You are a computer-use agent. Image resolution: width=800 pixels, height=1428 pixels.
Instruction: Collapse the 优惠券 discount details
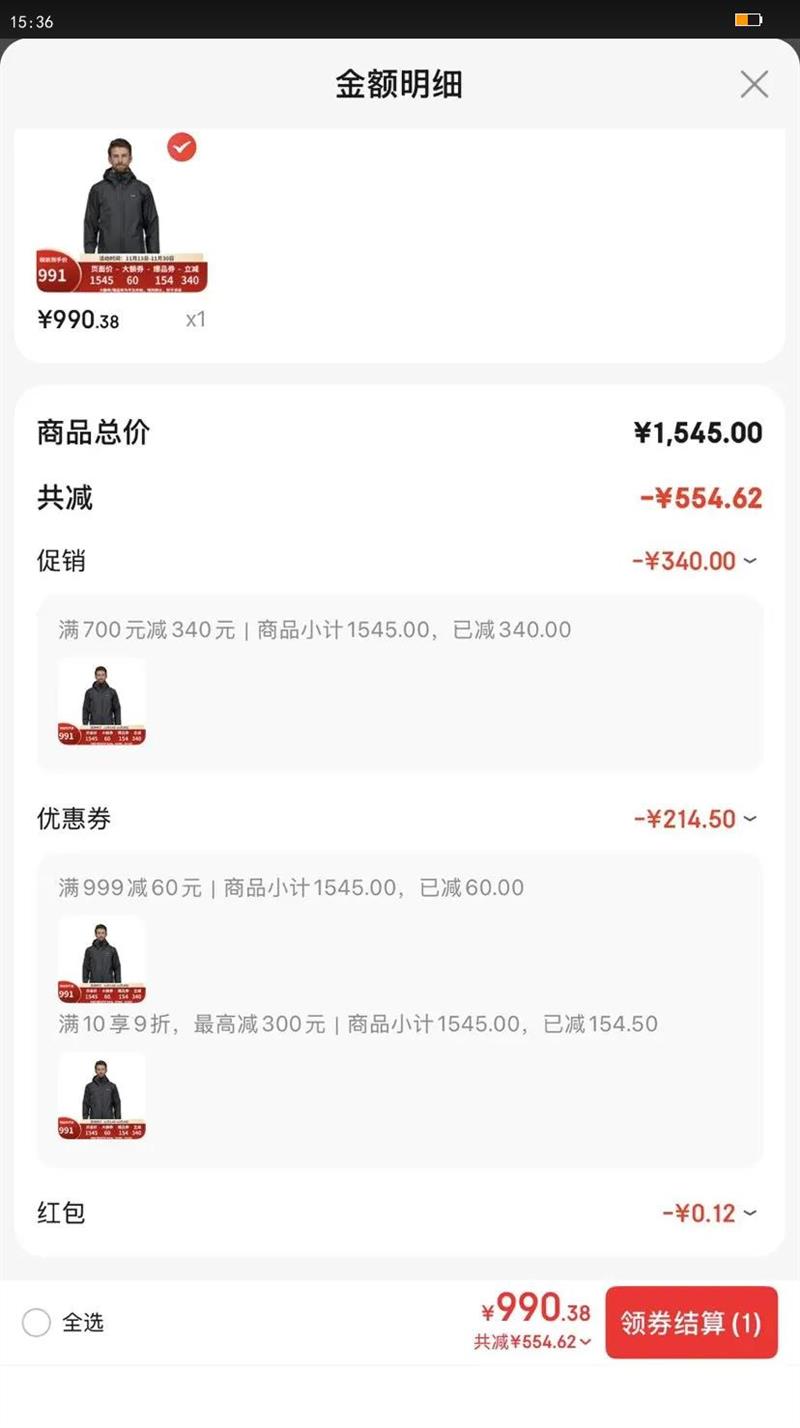(x=750, y=819)
